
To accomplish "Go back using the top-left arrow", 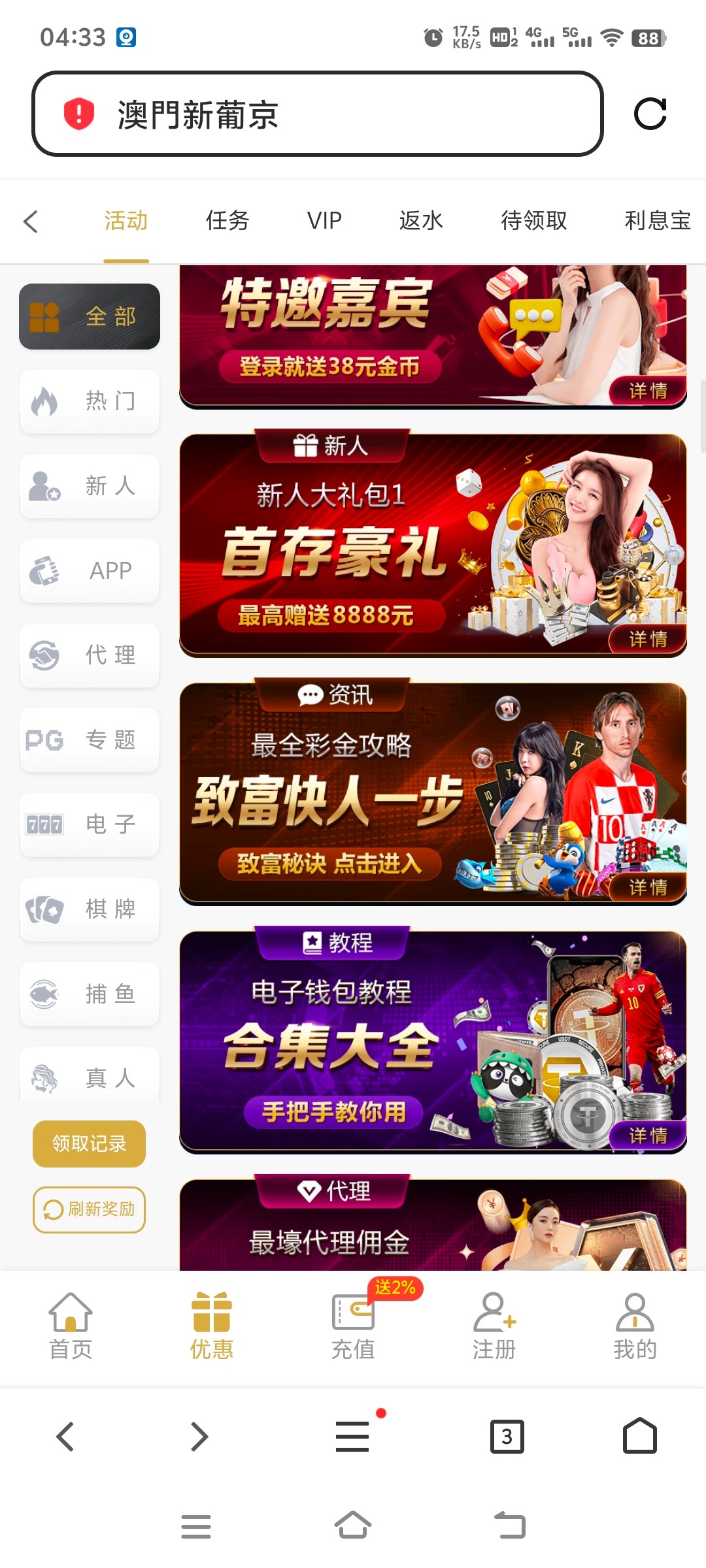I will [31, 221].
